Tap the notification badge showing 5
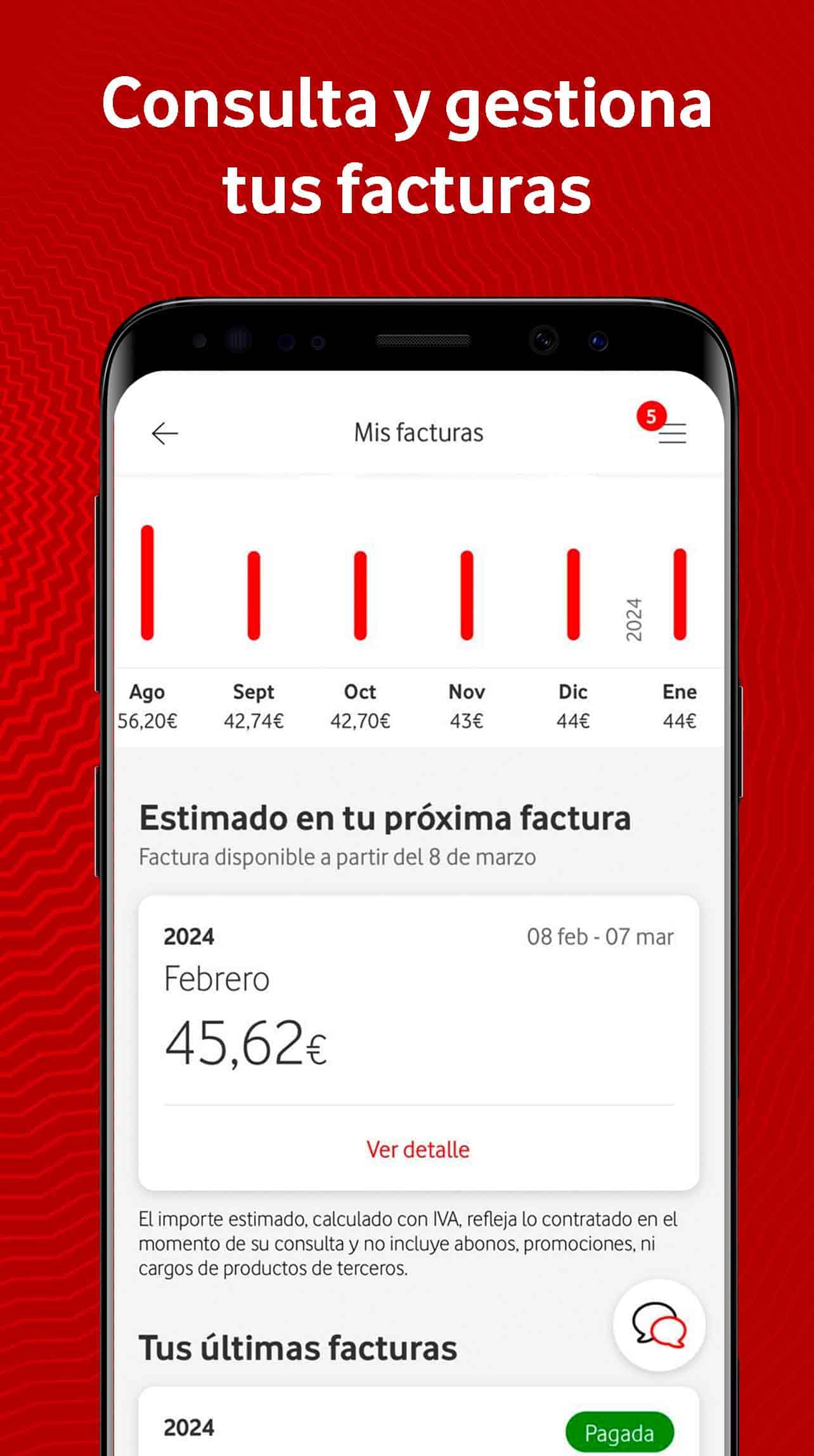Image resolution: width=814 pixels, height=1456 pixels. 650,415
